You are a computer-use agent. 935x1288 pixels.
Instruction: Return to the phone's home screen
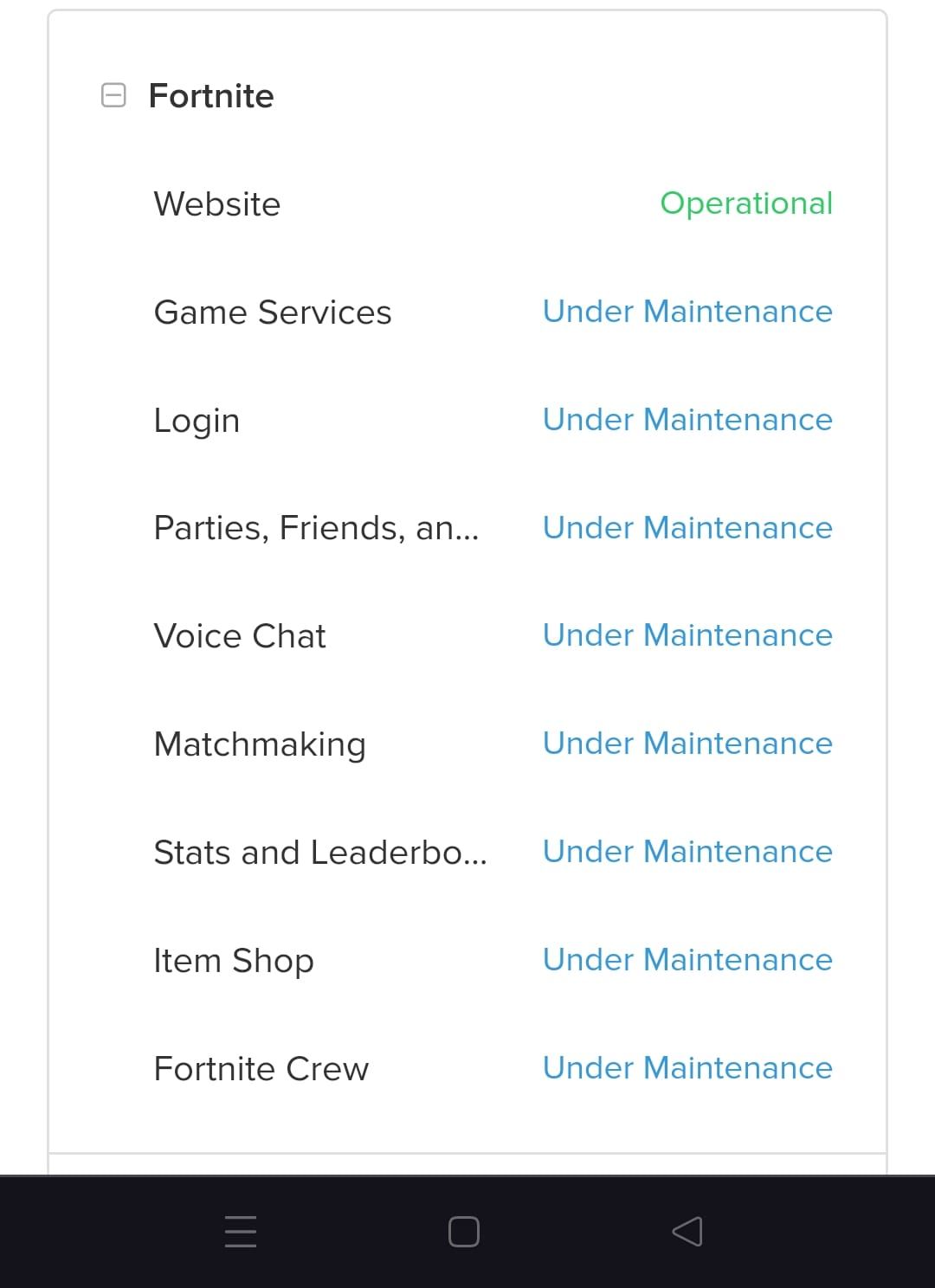click(x=464, y=1231)
